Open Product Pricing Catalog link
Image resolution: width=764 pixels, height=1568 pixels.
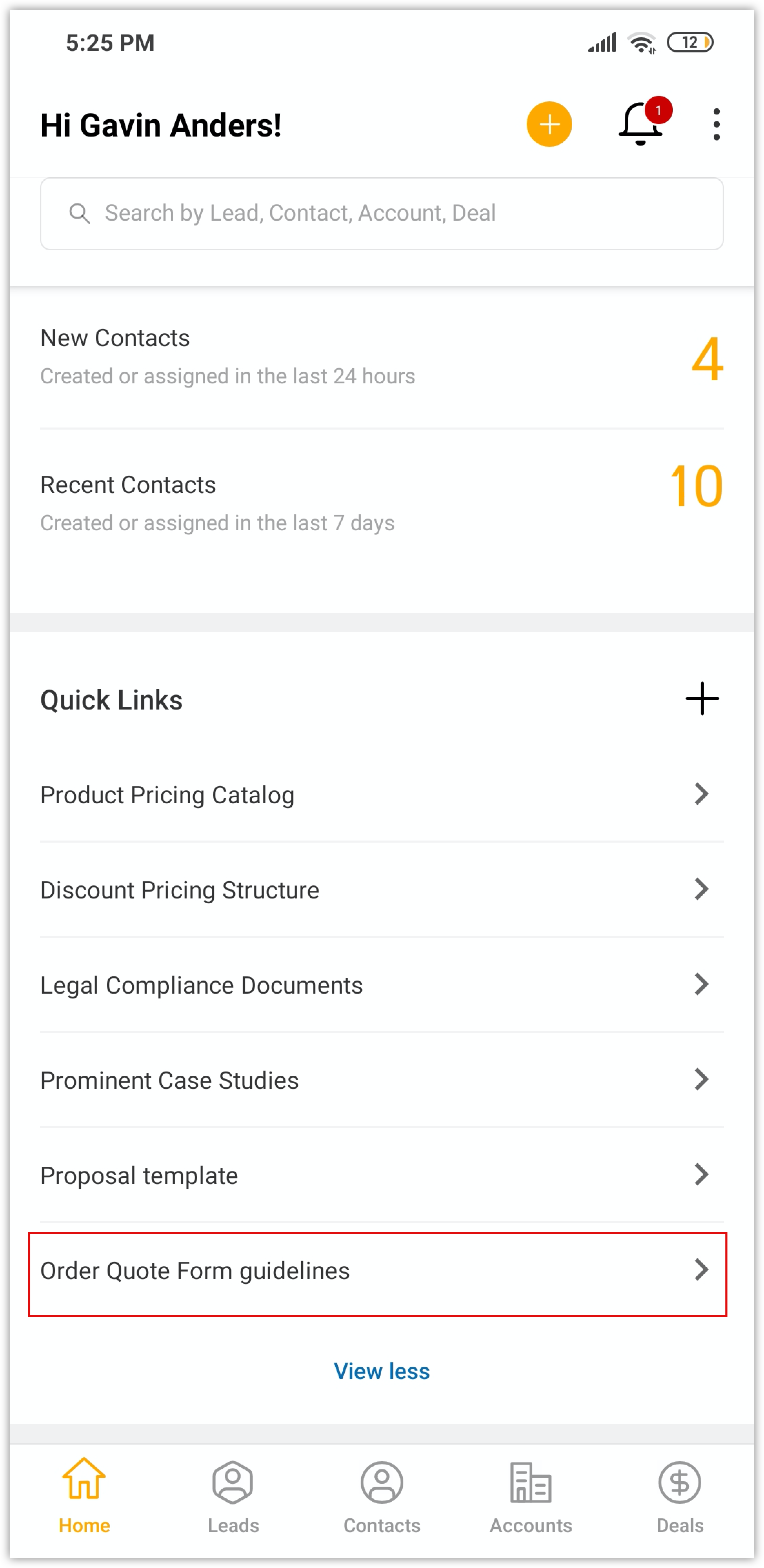point(382,794)
